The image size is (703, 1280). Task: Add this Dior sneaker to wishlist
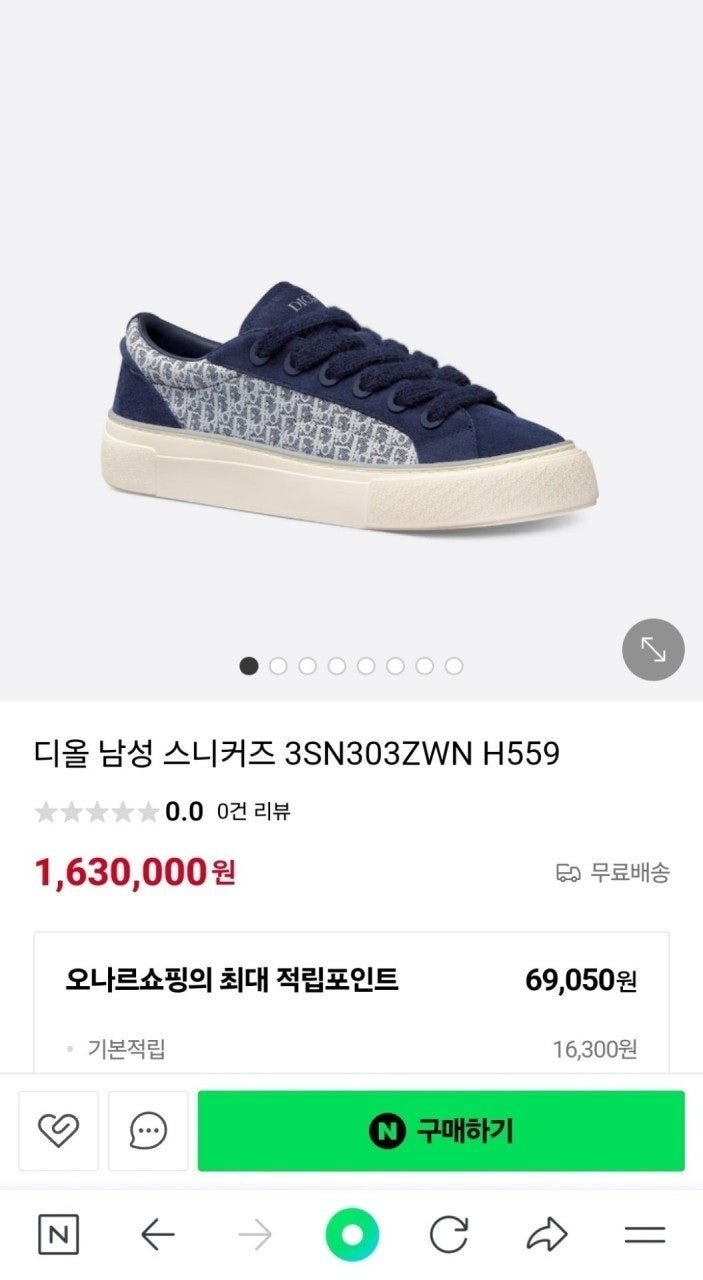pyautogui.click(x=58, y=1131)
